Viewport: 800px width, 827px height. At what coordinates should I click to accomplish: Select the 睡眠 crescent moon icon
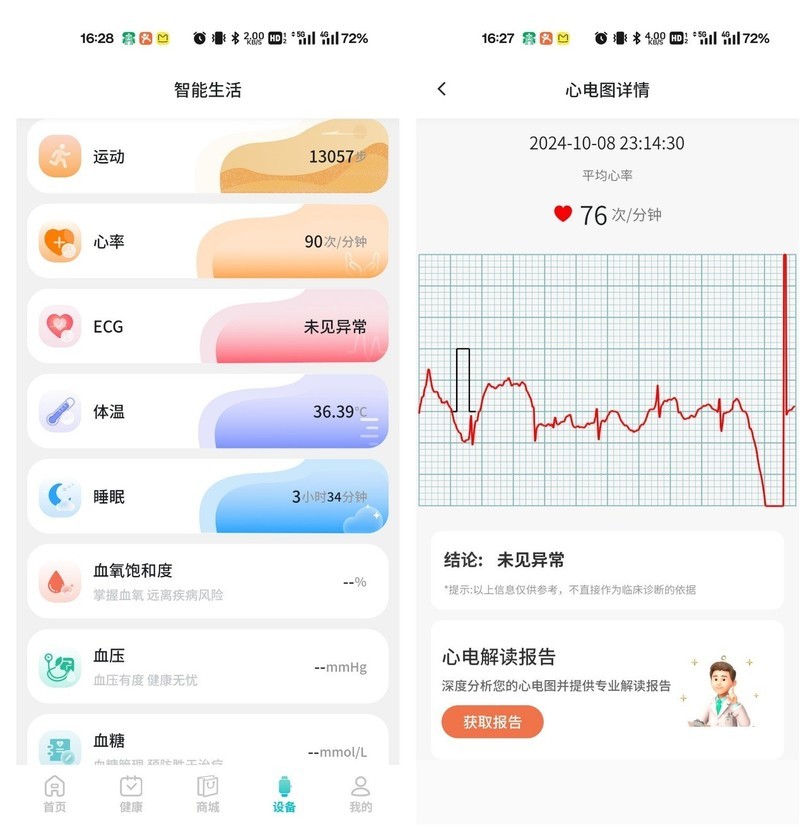[x=62, y=496]
